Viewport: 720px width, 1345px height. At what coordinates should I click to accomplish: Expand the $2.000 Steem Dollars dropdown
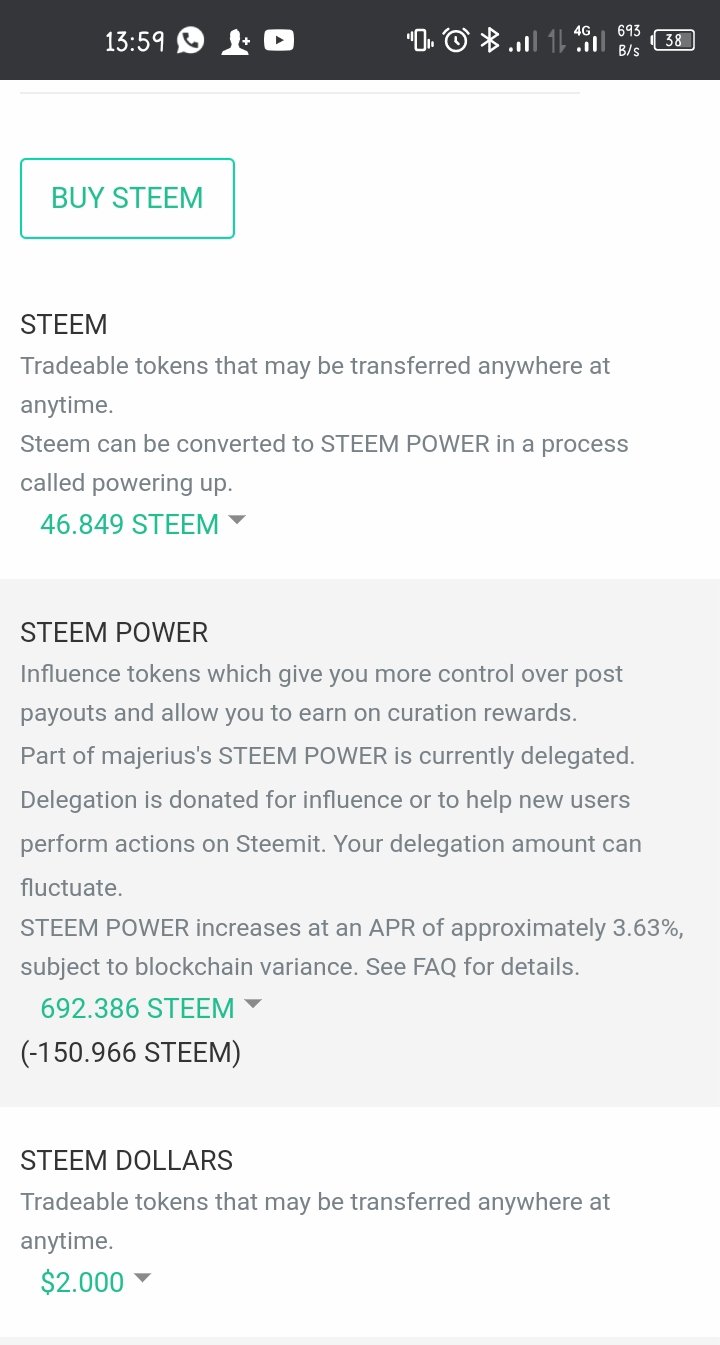tap(95, 1282)
